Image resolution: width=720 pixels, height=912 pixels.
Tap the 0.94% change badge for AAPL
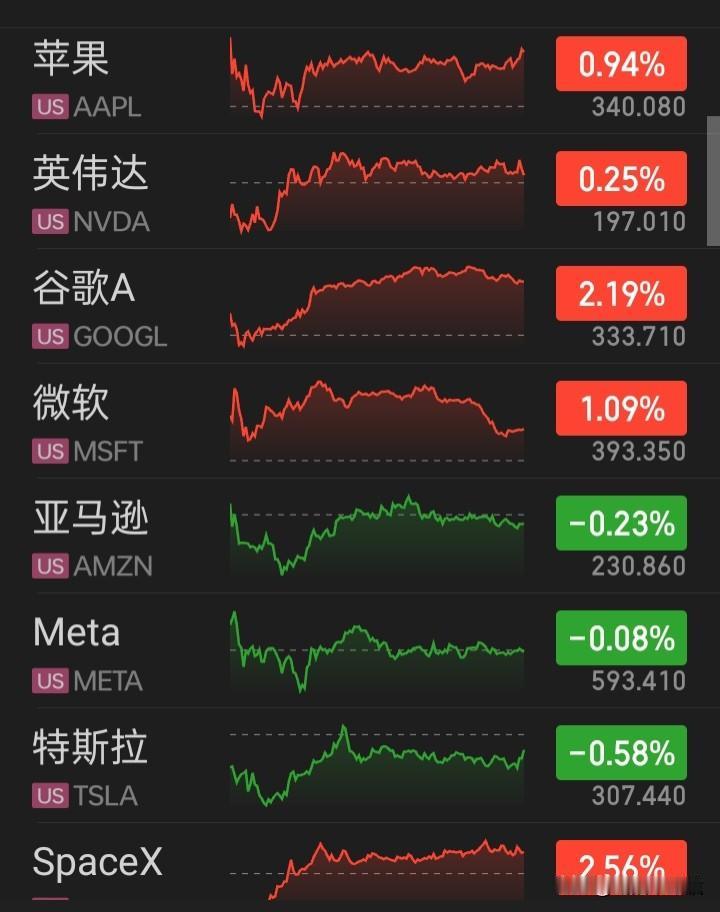point(621,63)
